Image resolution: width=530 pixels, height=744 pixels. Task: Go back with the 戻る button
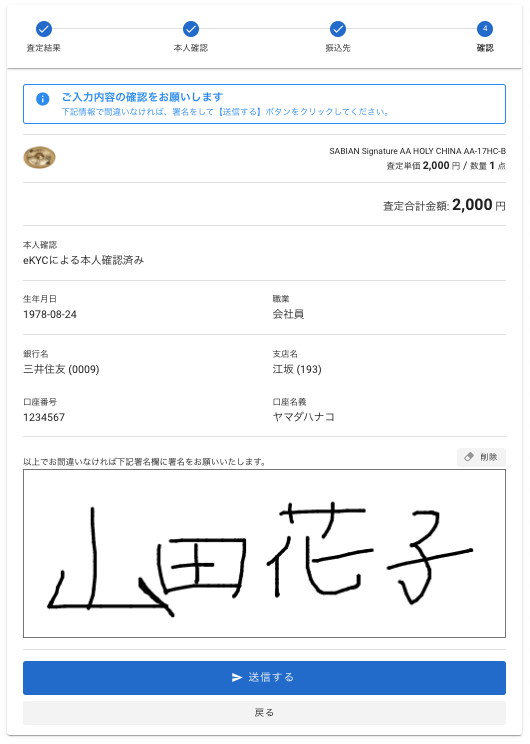pyautogui.click(x=264, y=712)
